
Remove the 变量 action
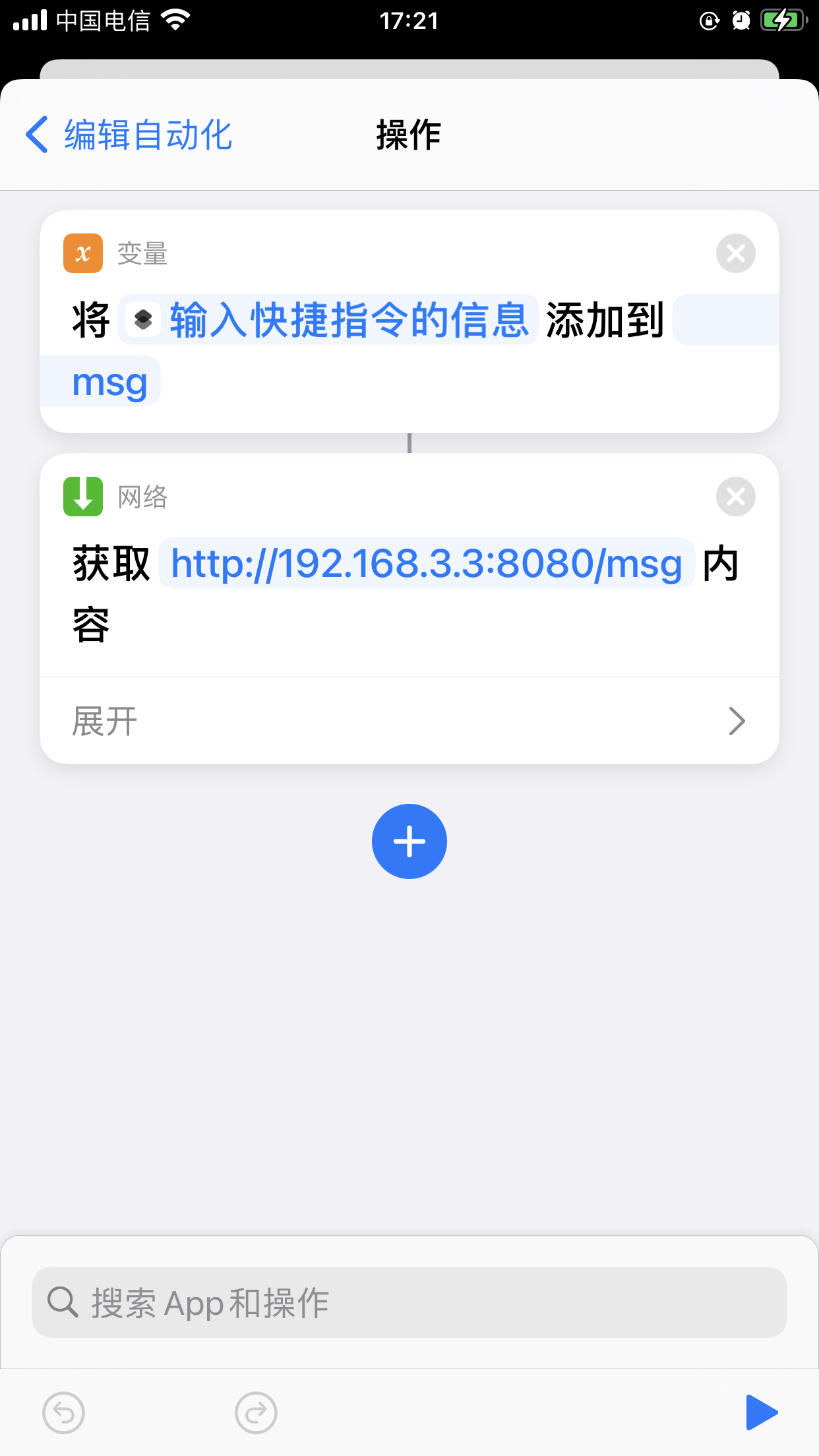[x=735, y=253]
